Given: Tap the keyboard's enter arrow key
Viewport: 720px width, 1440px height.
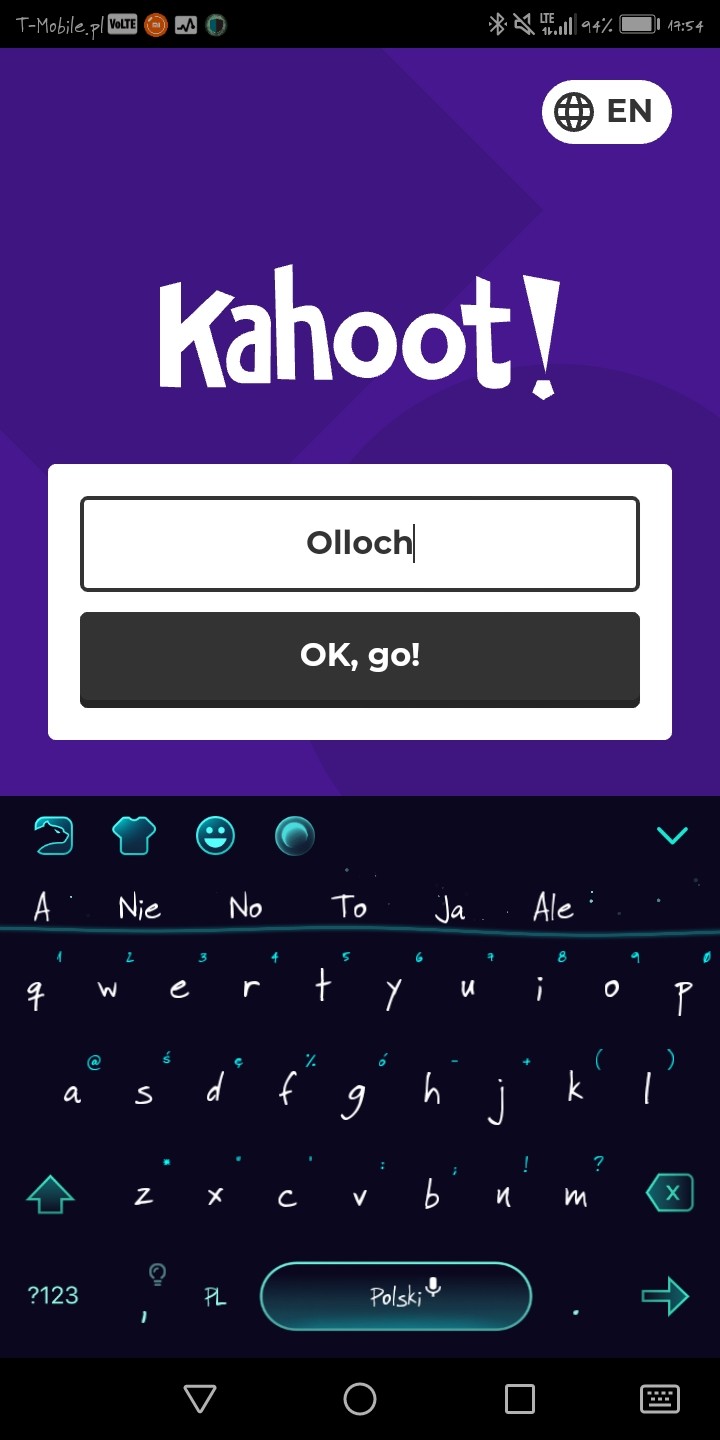Looking at the screenshot, I should click(665, 1296).
